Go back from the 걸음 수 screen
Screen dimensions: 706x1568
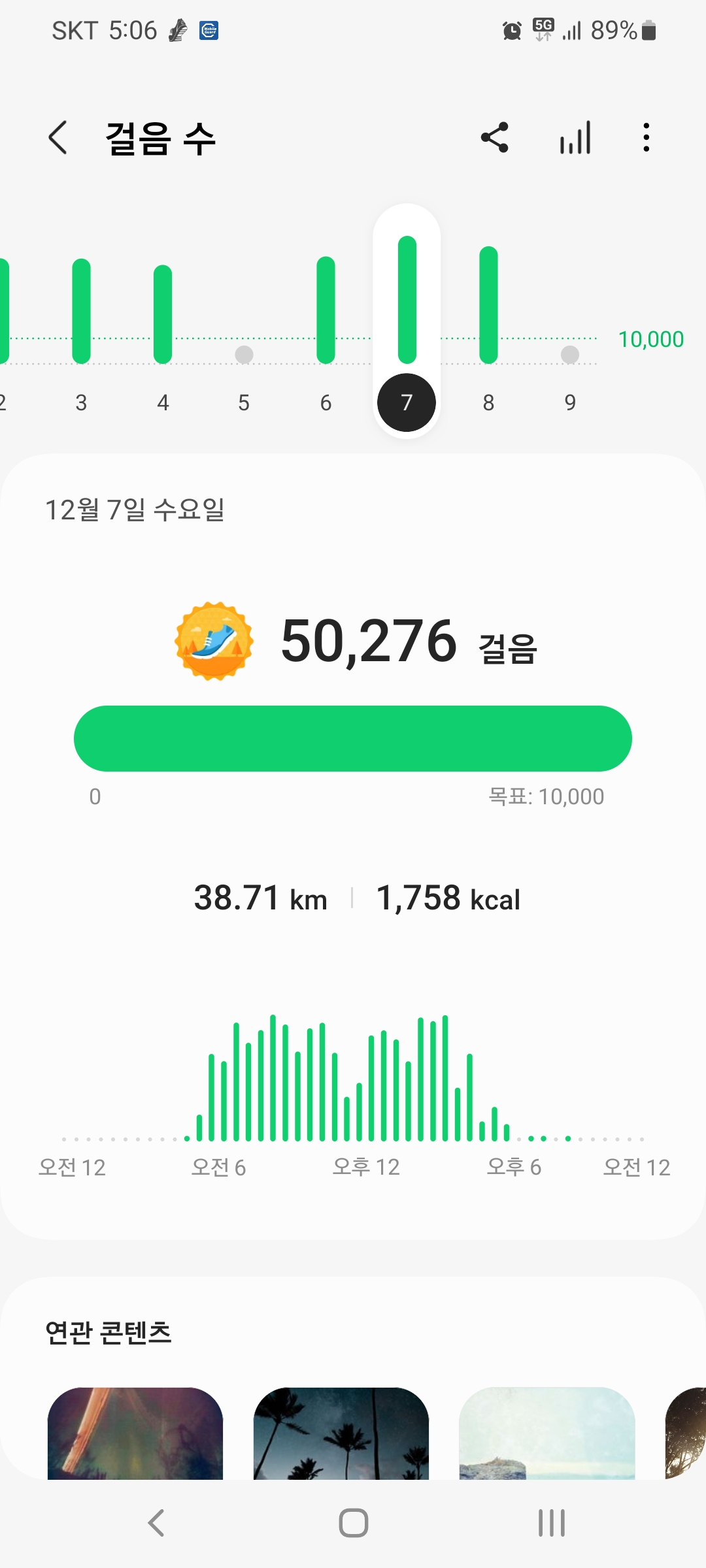[58, 138]
